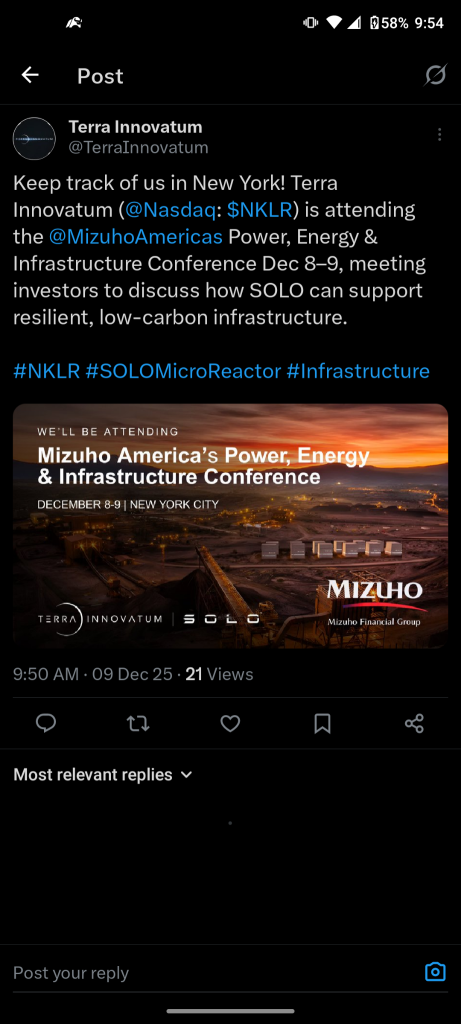
Task: Attach a photo using the camera icon
Action: click(435, 972)
